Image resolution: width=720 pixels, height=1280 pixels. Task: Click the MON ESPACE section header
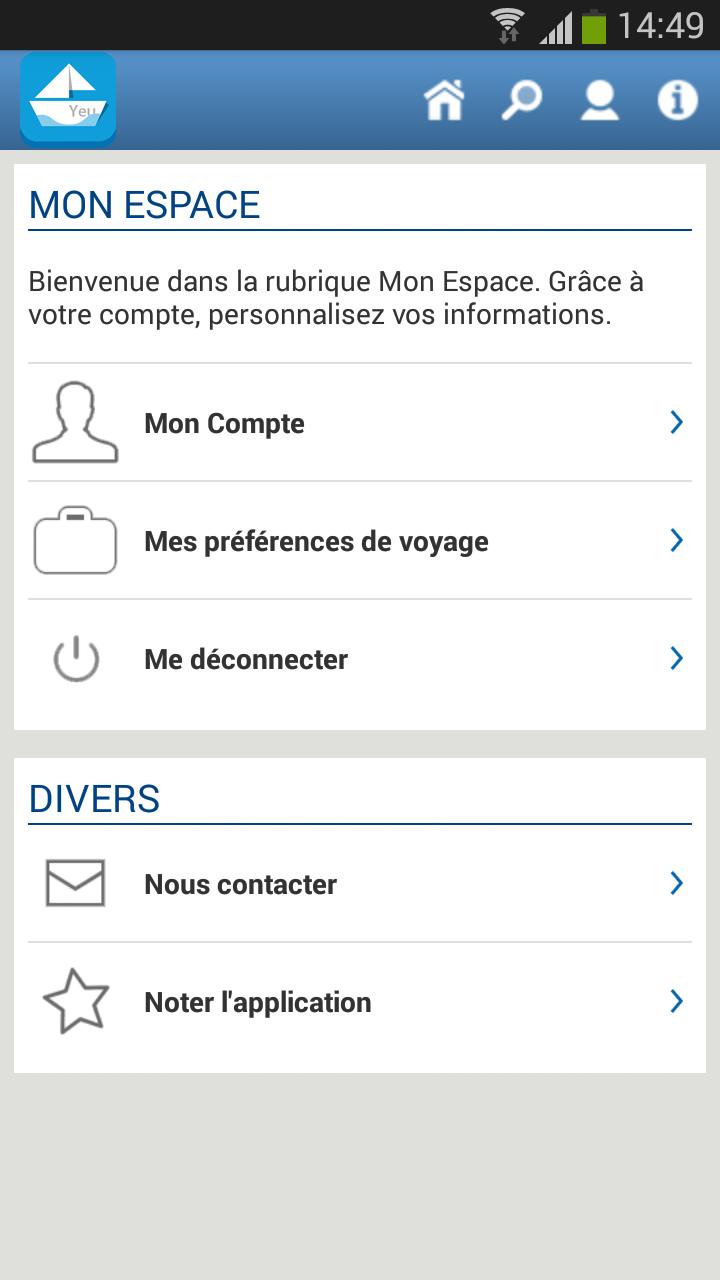(x=144, y=204)
